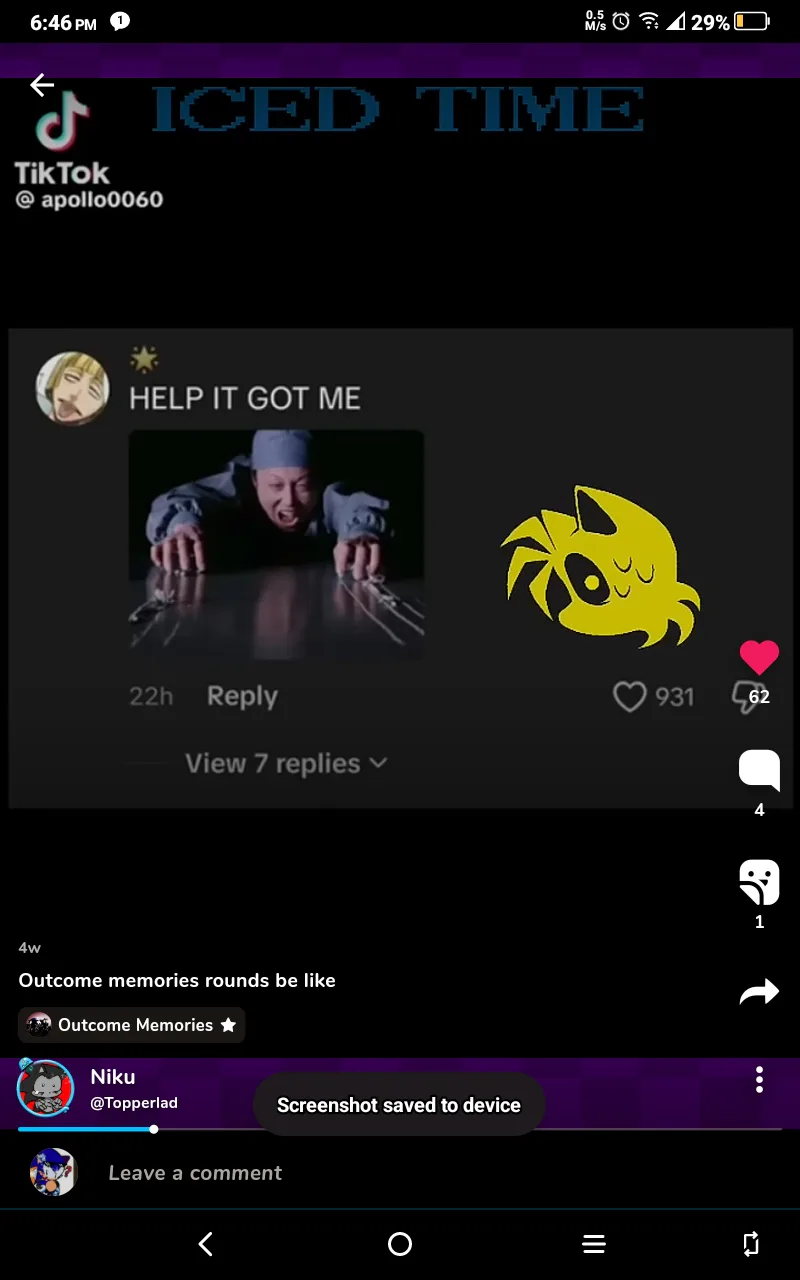This screenshot has width=800, height=1280.
Task: Like the post with the heart icon
Action: pyautogui.click(x=759, y=657)
